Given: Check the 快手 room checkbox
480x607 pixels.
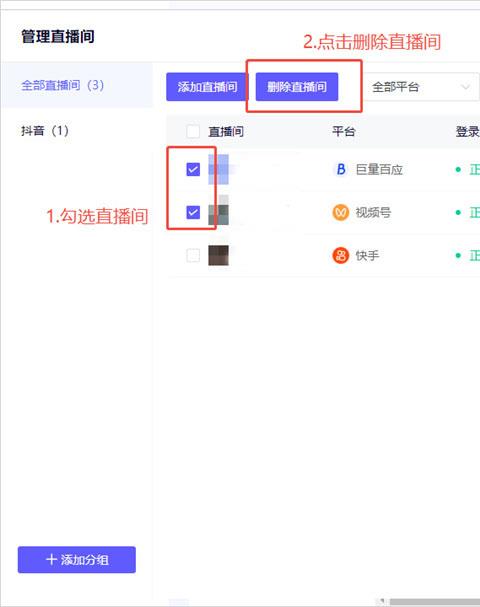Looking at the screenshot, I should (x=193, y=255).
